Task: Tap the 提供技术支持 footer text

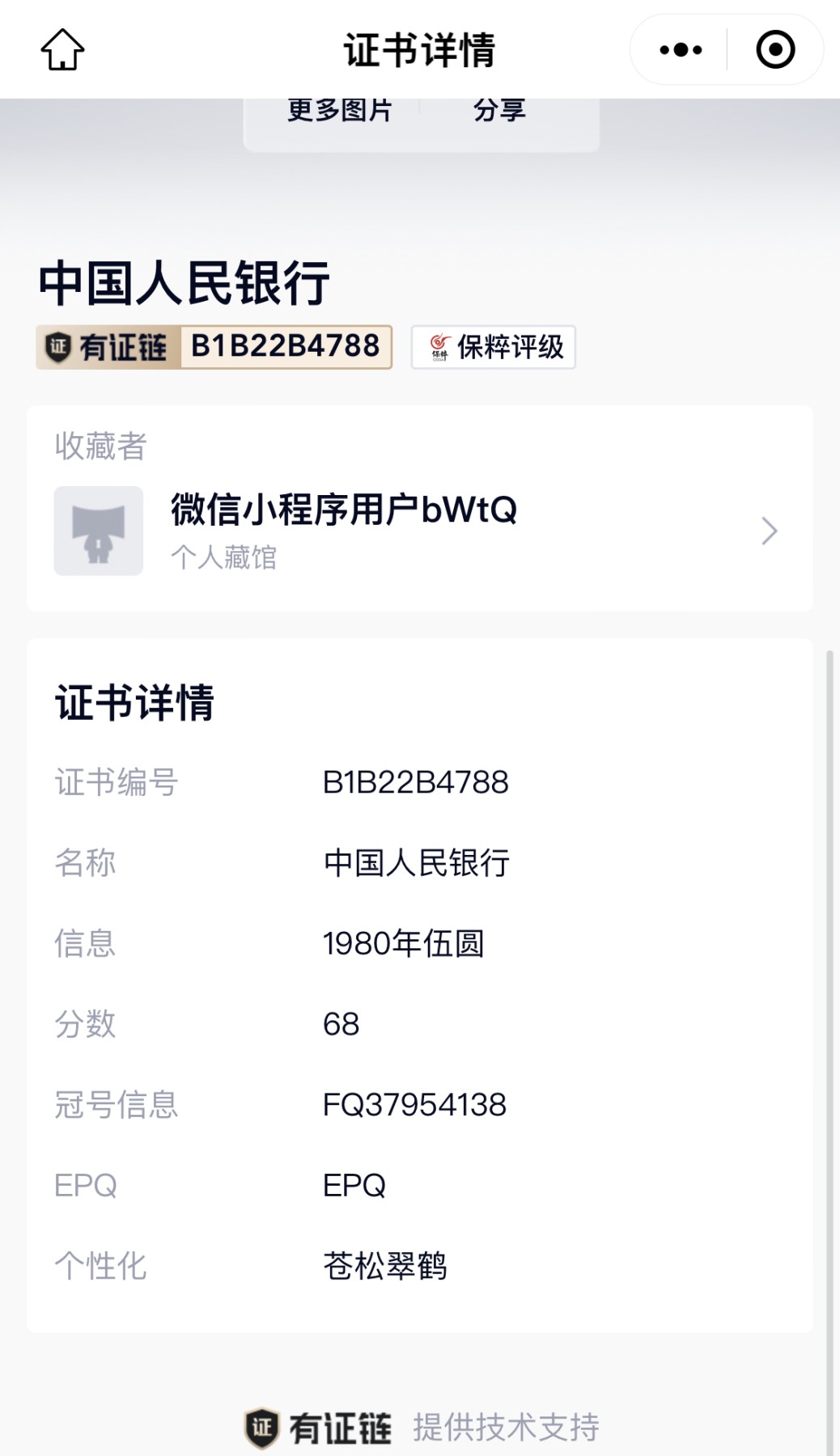Action: (506, 1424)
